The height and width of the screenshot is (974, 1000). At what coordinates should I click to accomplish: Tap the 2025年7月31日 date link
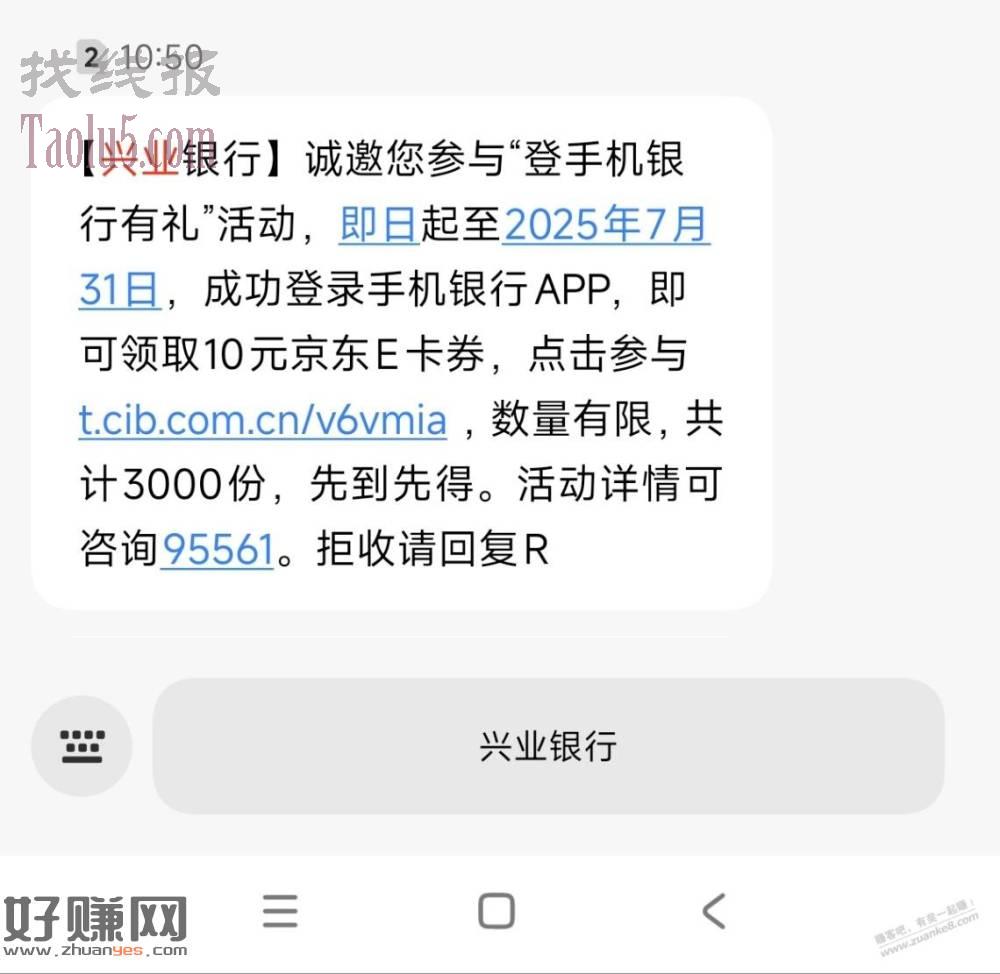pos(606,226)
